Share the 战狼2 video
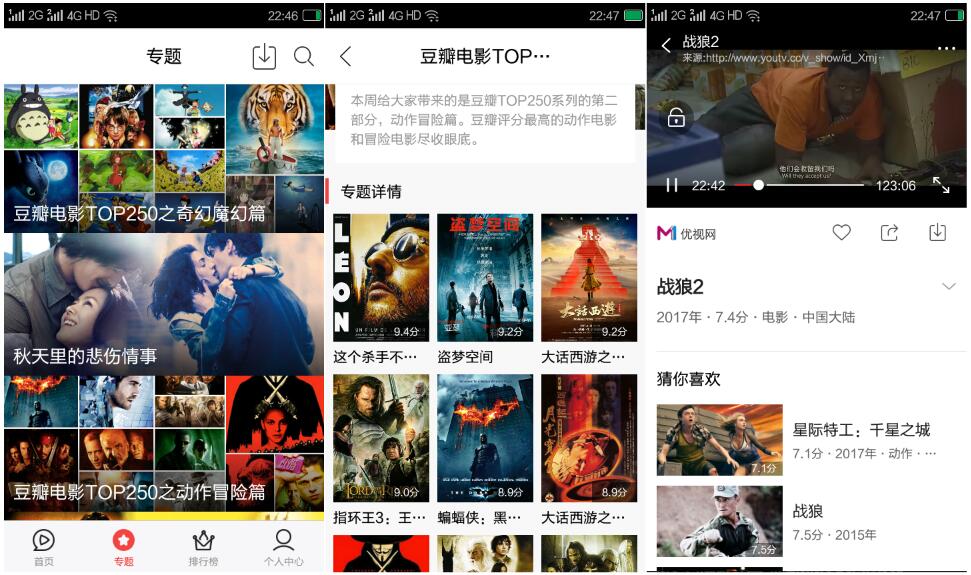The width and height of the screenshot is (971, 575). (x=889, y=232)
